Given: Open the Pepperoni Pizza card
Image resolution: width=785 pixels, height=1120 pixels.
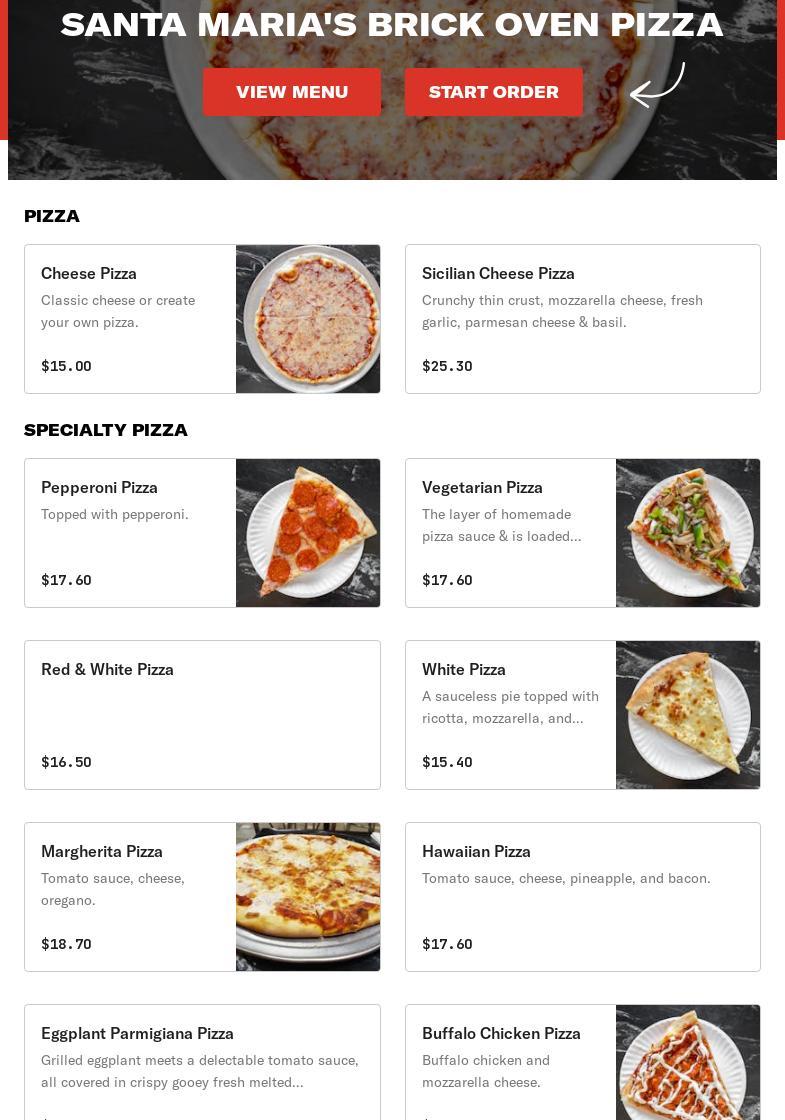Looking at the screenshot, I should click(x=202, y=533).
